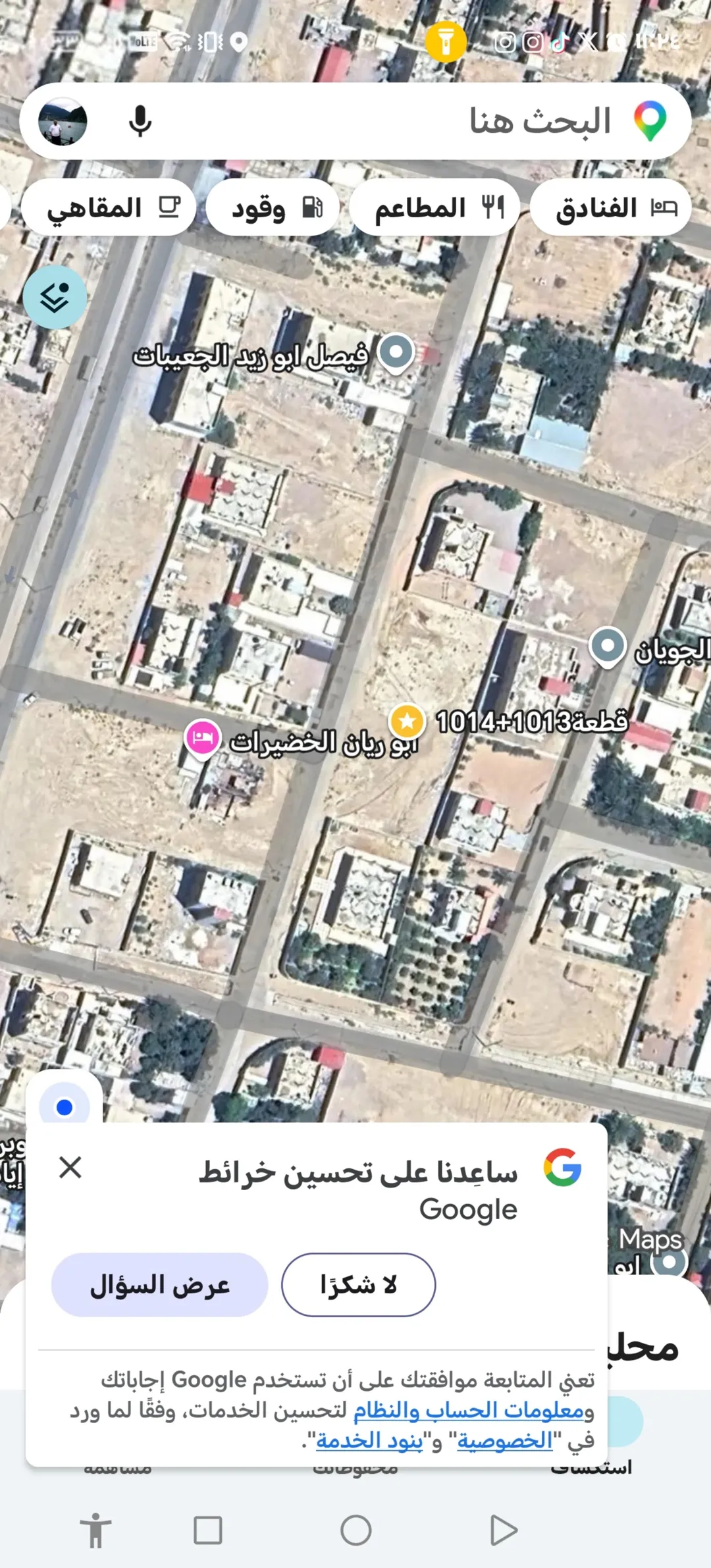711x1568 pixels.
Task: Open recent apps with the square button
Action: point(208,1530)
